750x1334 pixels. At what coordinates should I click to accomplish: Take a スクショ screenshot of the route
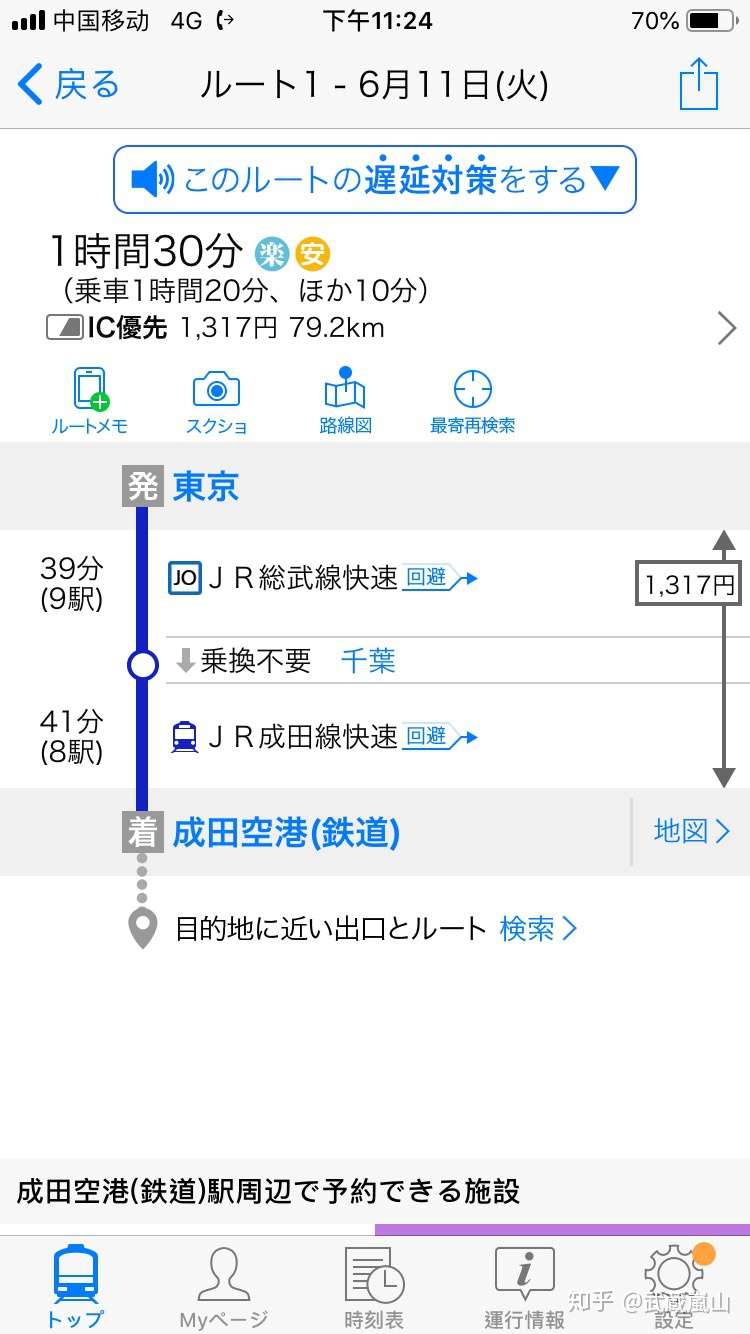(216, 400)
